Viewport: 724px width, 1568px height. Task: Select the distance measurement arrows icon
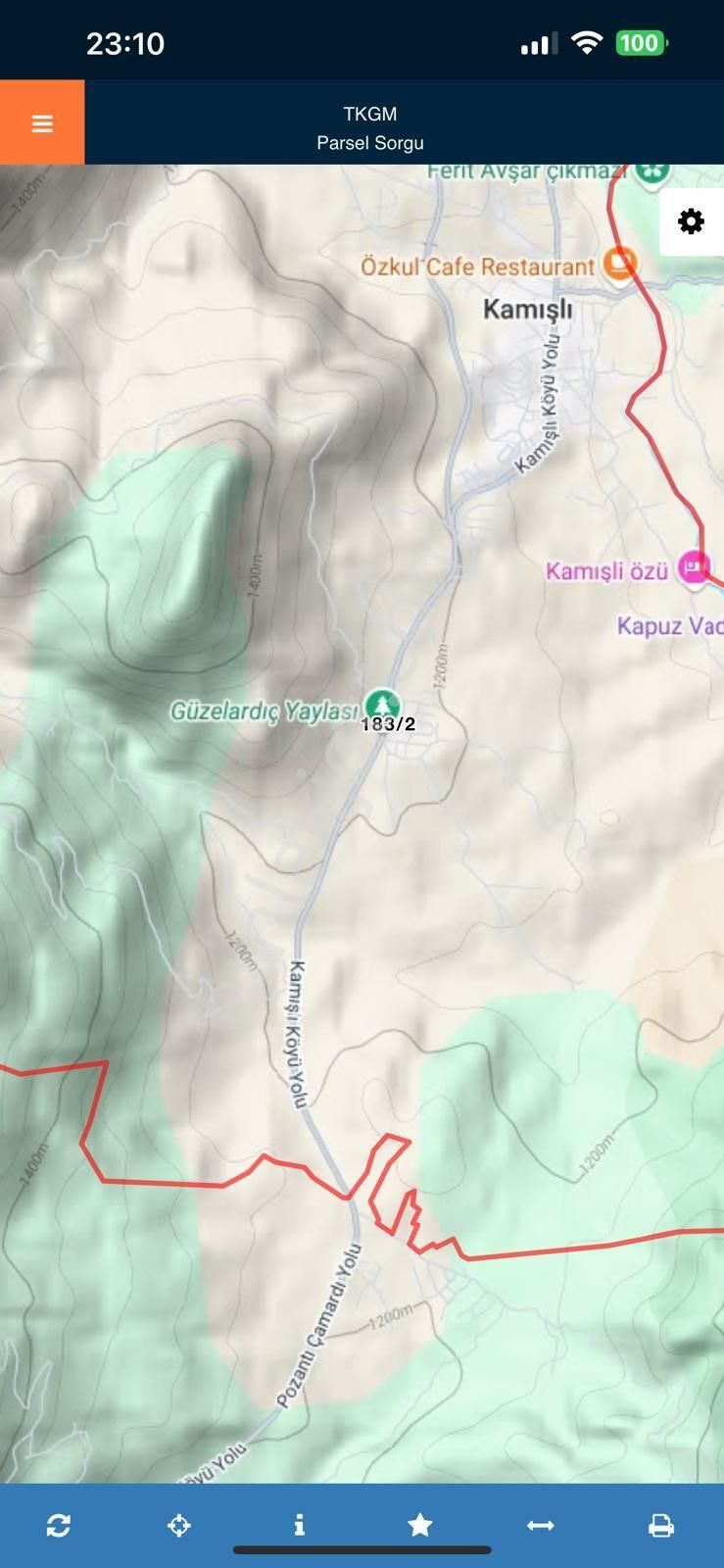[x=540, y=1525]
